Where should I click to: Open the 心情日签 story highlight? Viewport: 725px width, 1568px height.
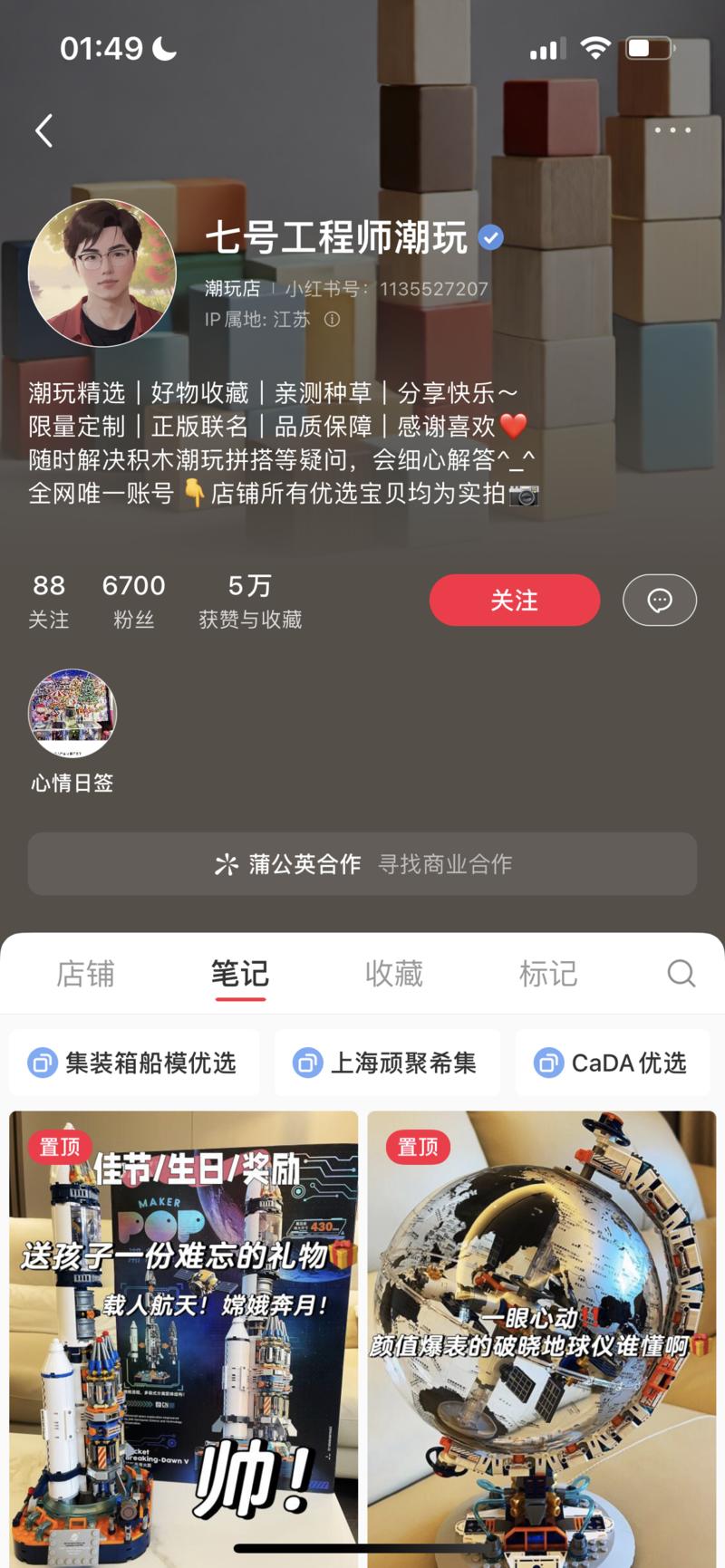(72, 716)
